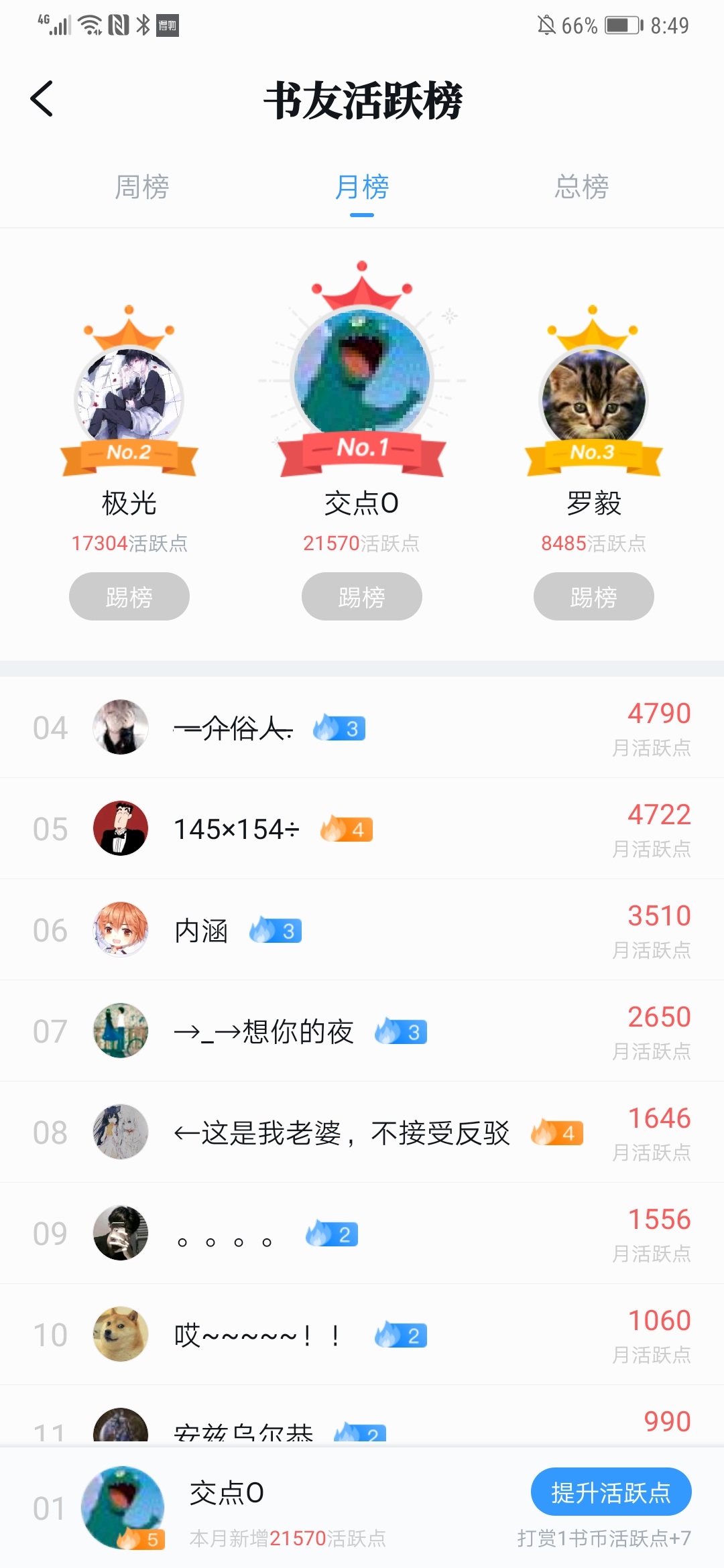This screenshot has width=724, height=1568.
Task: Tap the 提升活跃点 button
Action: pyautogui.click(x=611, y=1492)
